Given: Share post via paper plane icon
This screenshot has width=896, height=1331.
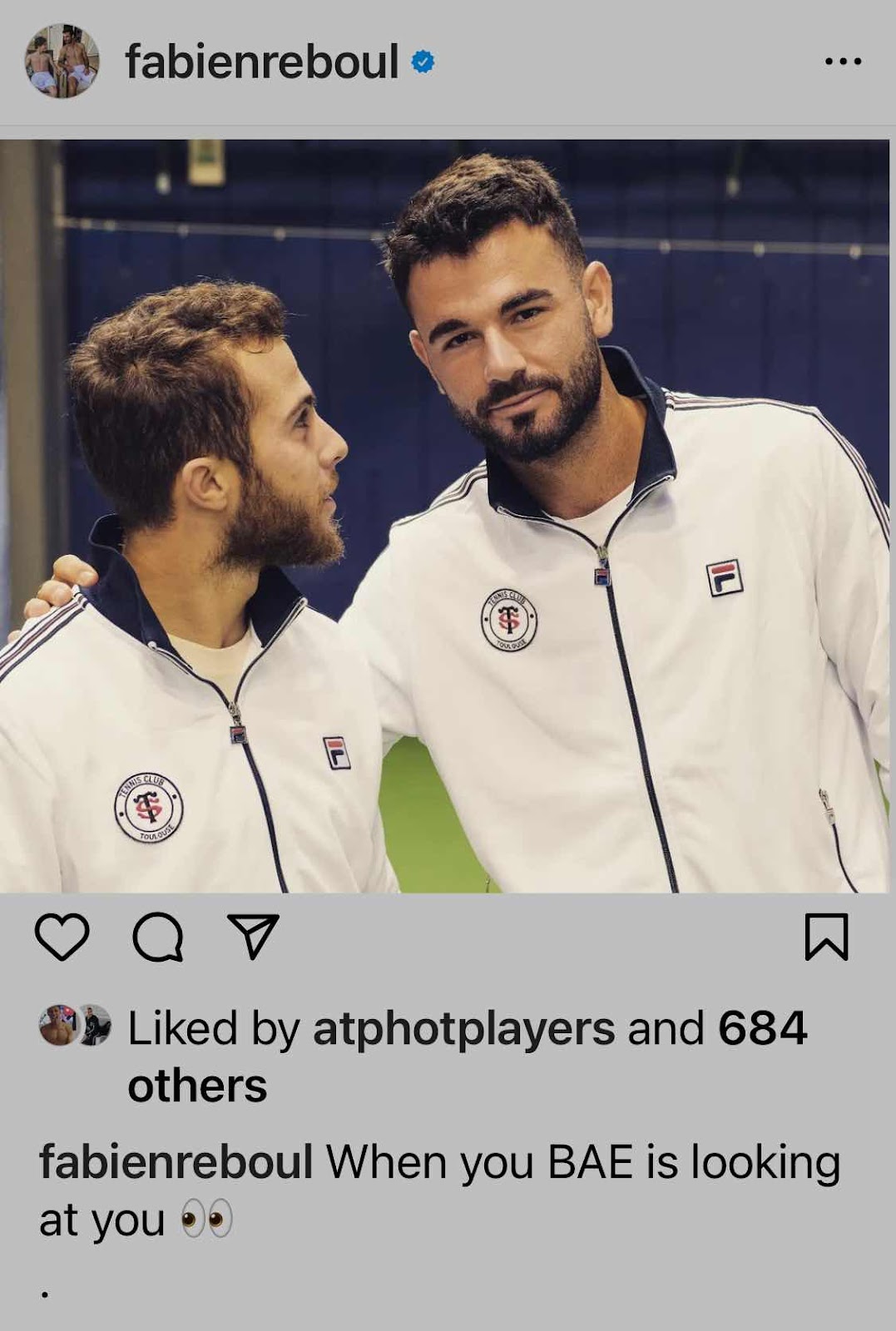Looking at the screenshot, I should pyautogui.click(x=253, y=938).
